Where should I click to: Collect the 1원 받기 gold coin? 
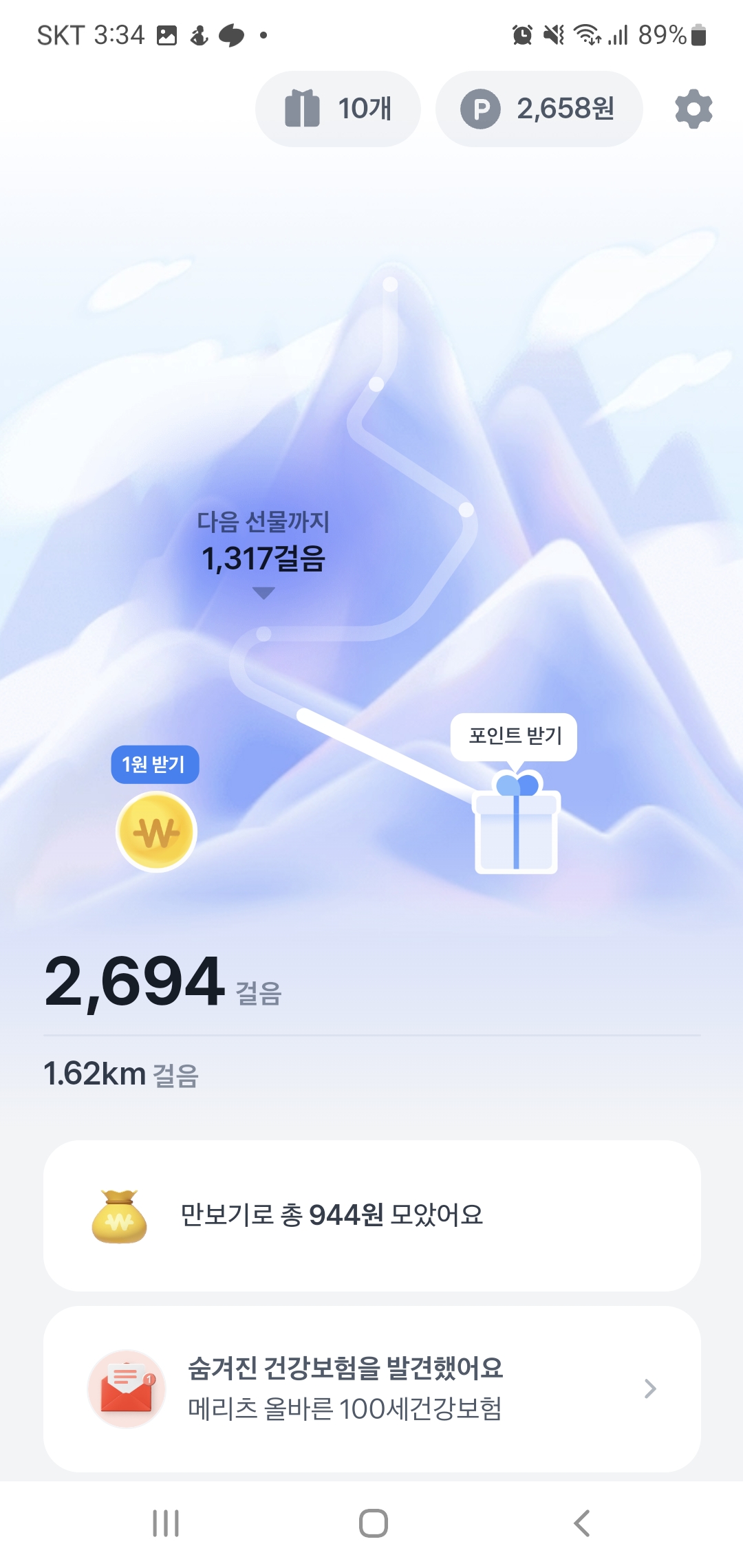coord(156,831)
